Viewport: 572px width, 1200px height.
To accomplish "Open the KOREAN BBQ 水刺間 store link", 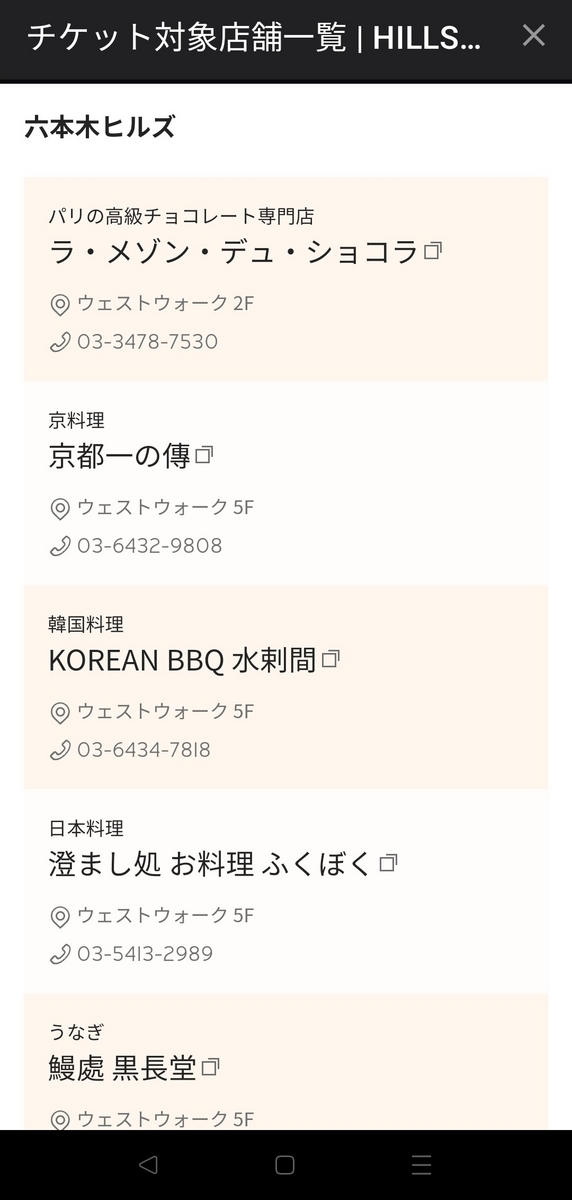I will click(x=194, y=660).
